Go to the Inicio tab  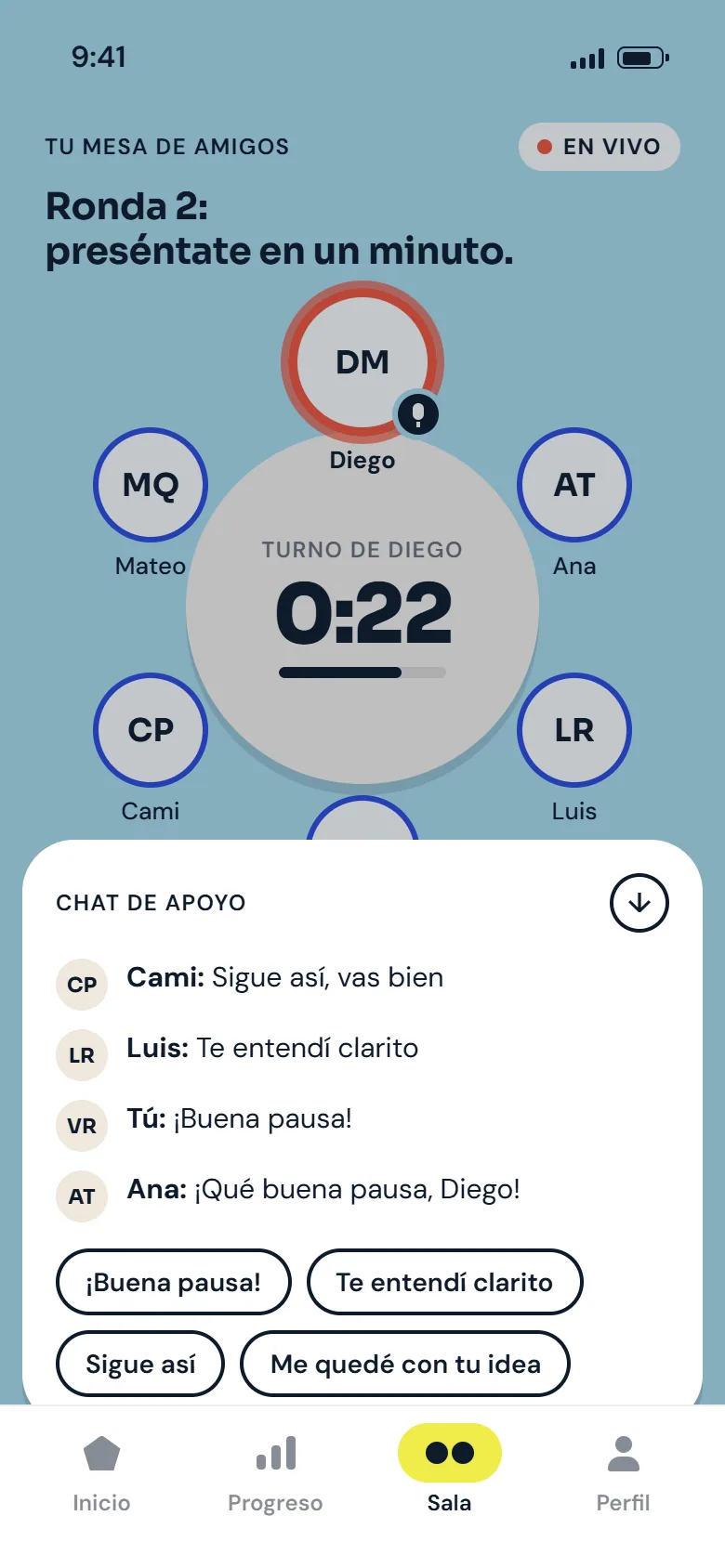point(101,1474)
